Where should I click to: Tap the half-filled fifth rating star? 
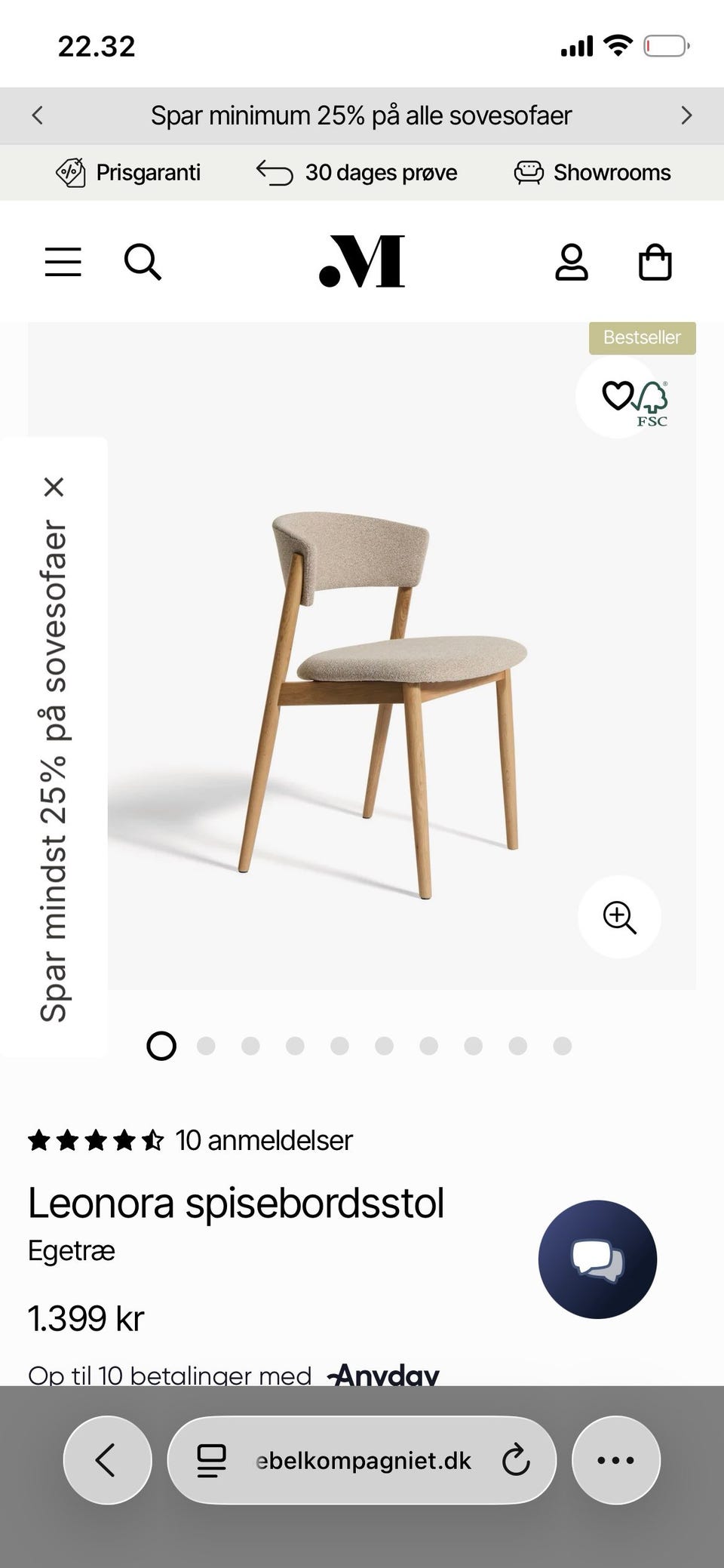[x=152, y=1140]
